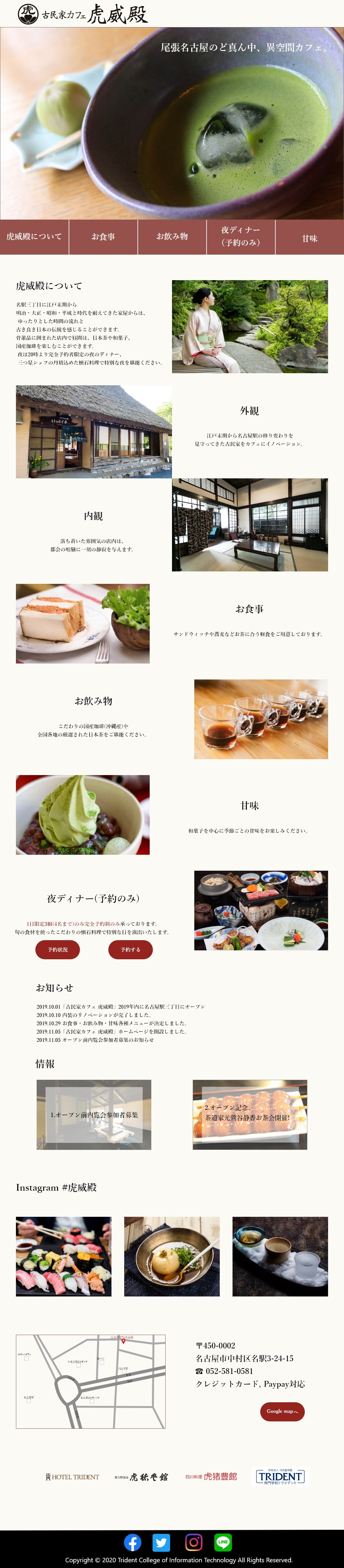The width and height of the screenshot is (344, 1568).
Task: Tap the 虎威殿 logo header
Action: (83, 13)
